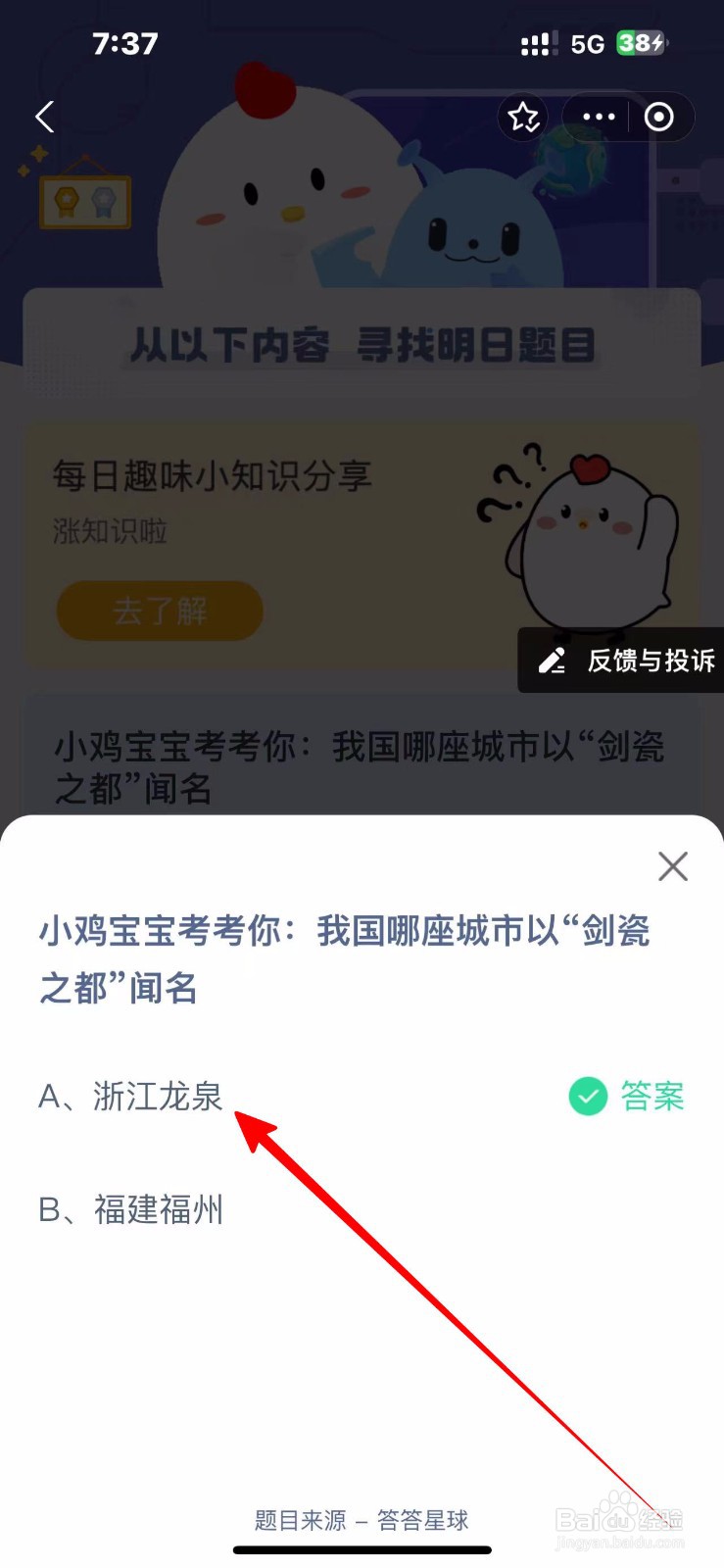Screen dimensions: 724x1568
Task: Close the answer popup with the X
Action: click(x=672, y=867)
